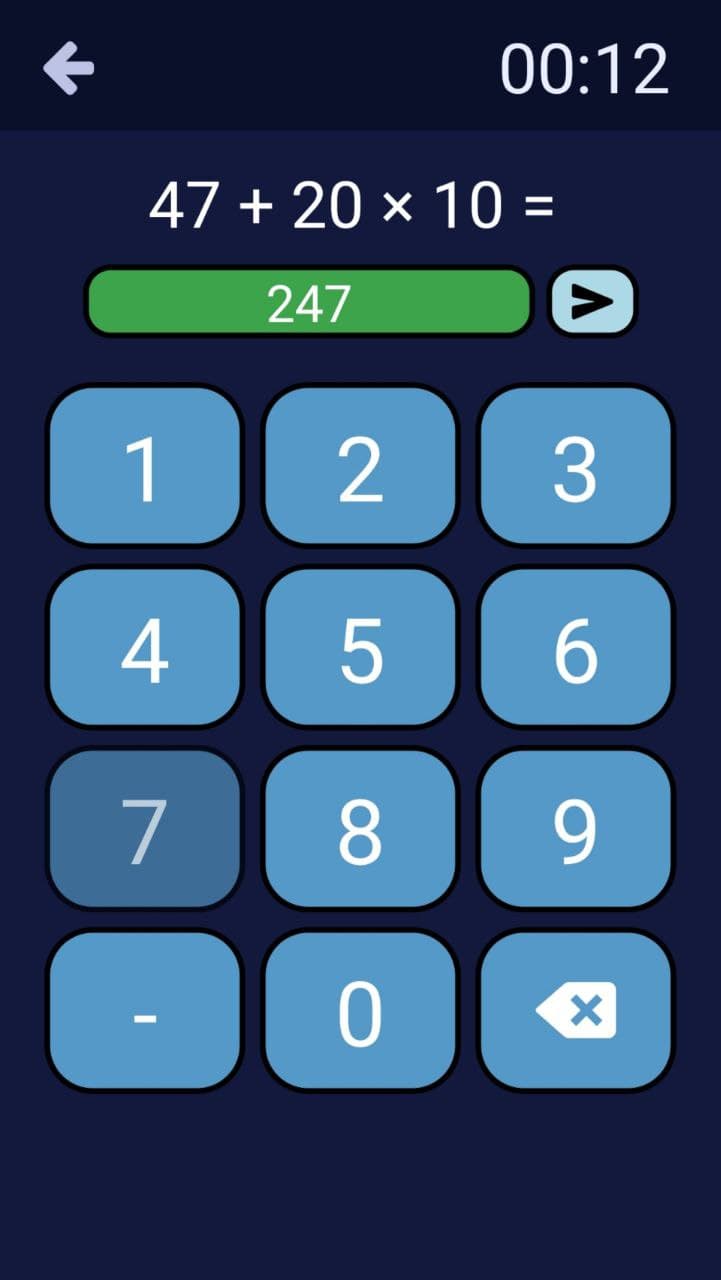Enter digit 0 on the keypad
Screen dimensions: 721x1280
(360, 1011)
